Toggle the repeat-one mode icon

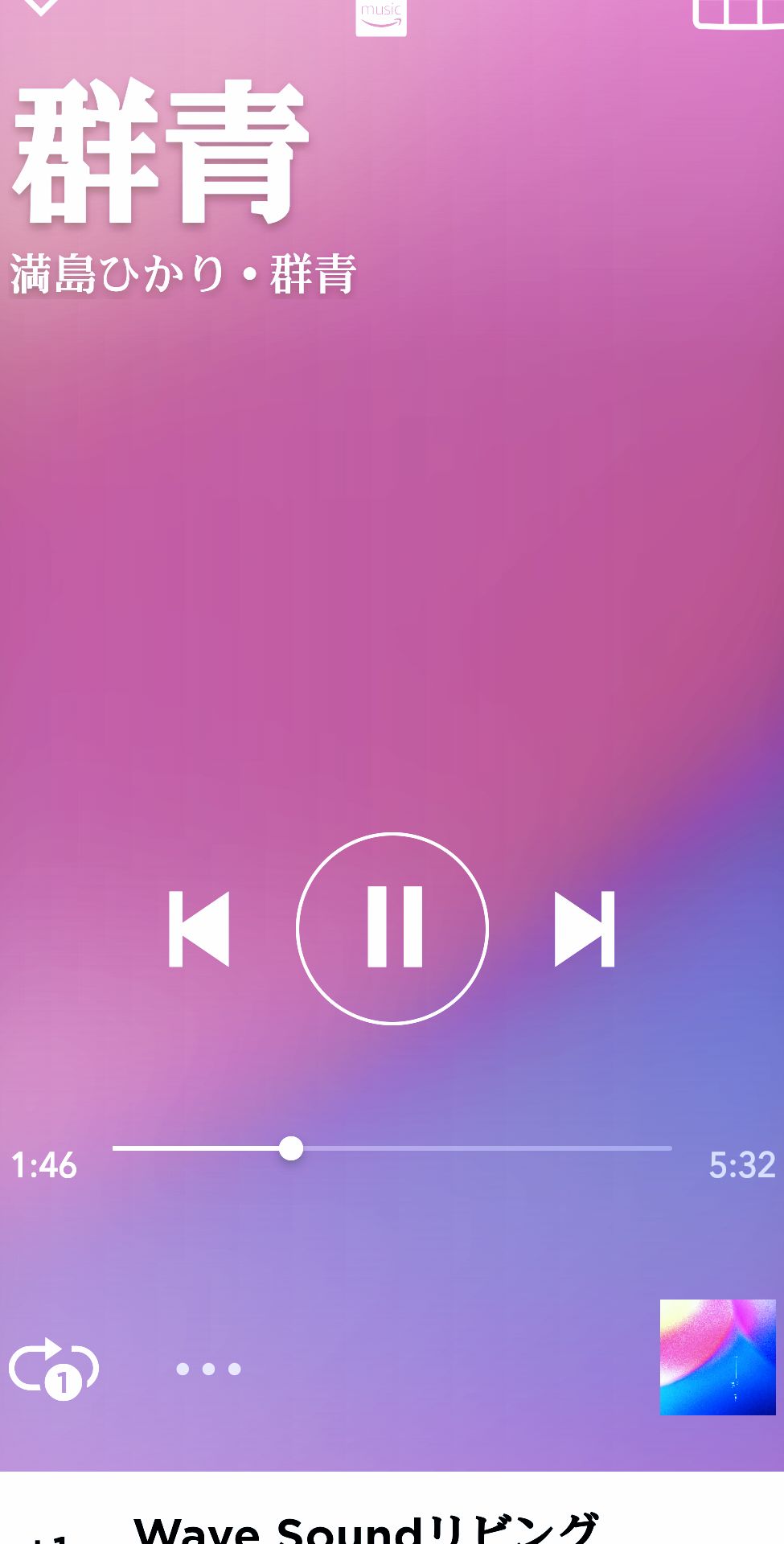(54, 1368)
